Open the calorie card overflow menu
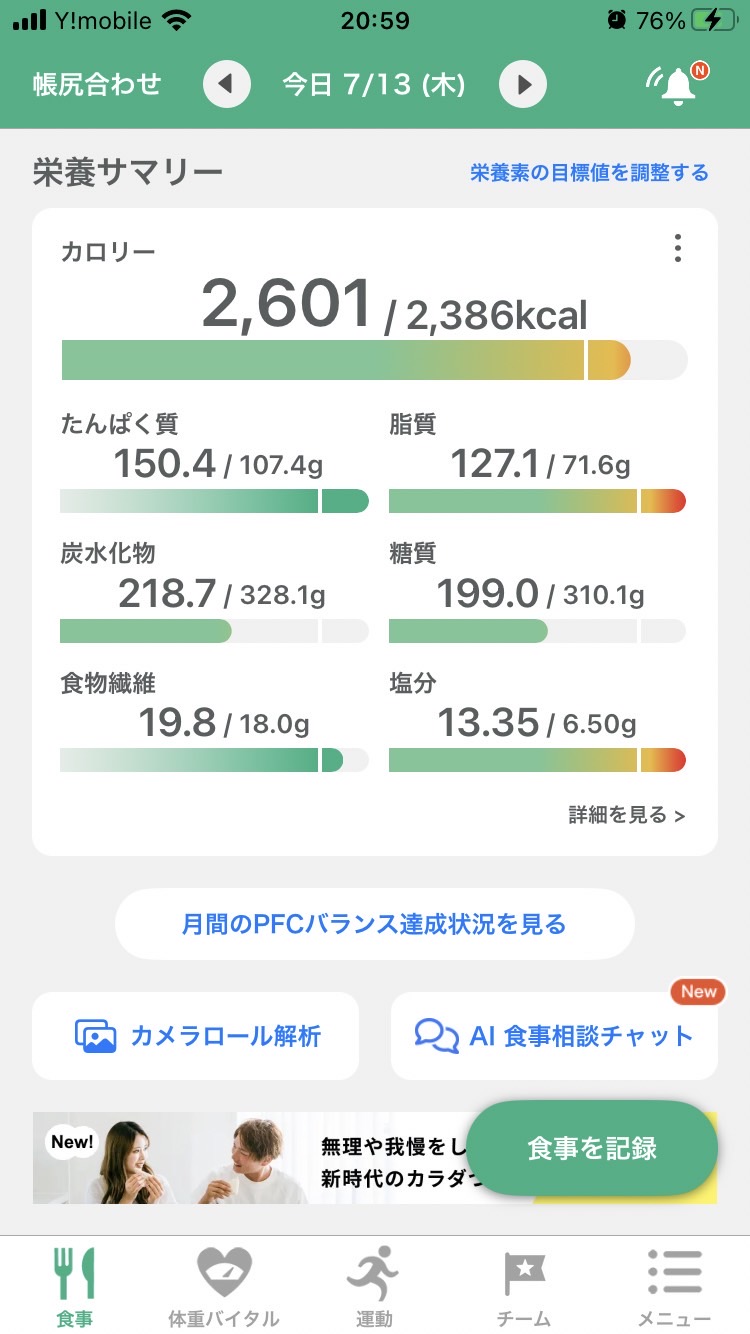750x1334 pixels. click(x=678, y=248)
